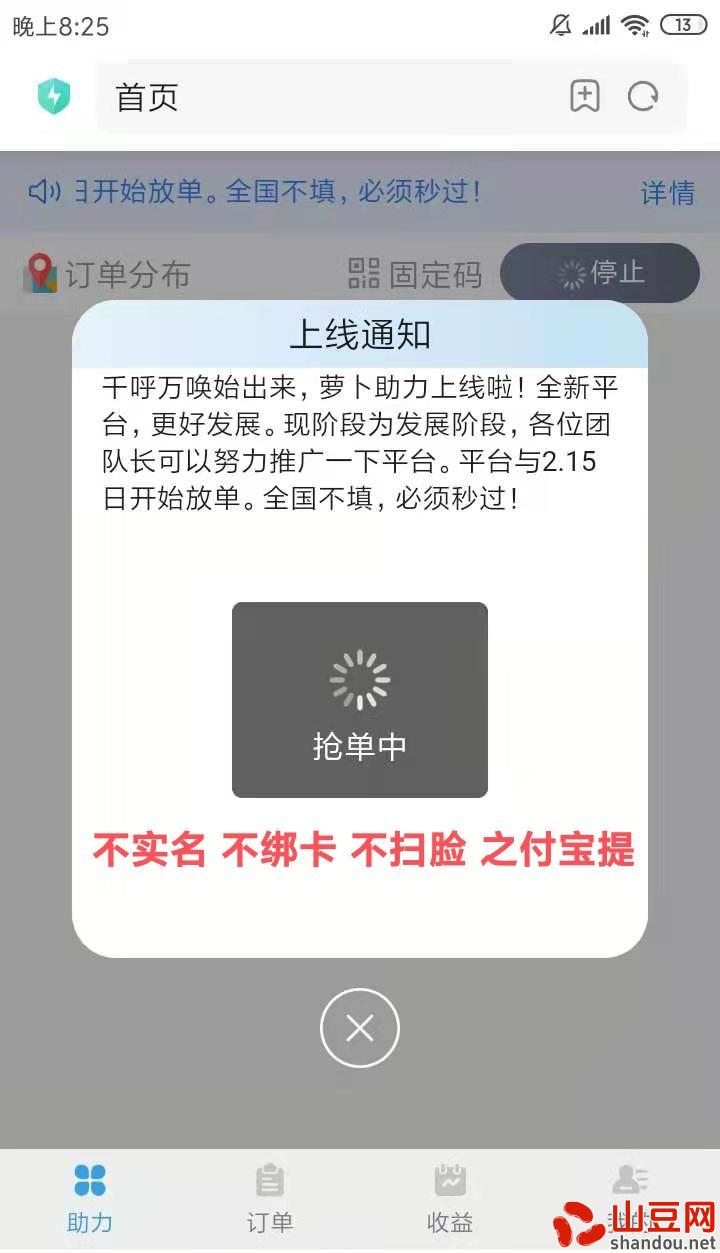This screenshot has height=1253, width=720.
Task: Open 固定码 QR code option
Action: (415, 274)
